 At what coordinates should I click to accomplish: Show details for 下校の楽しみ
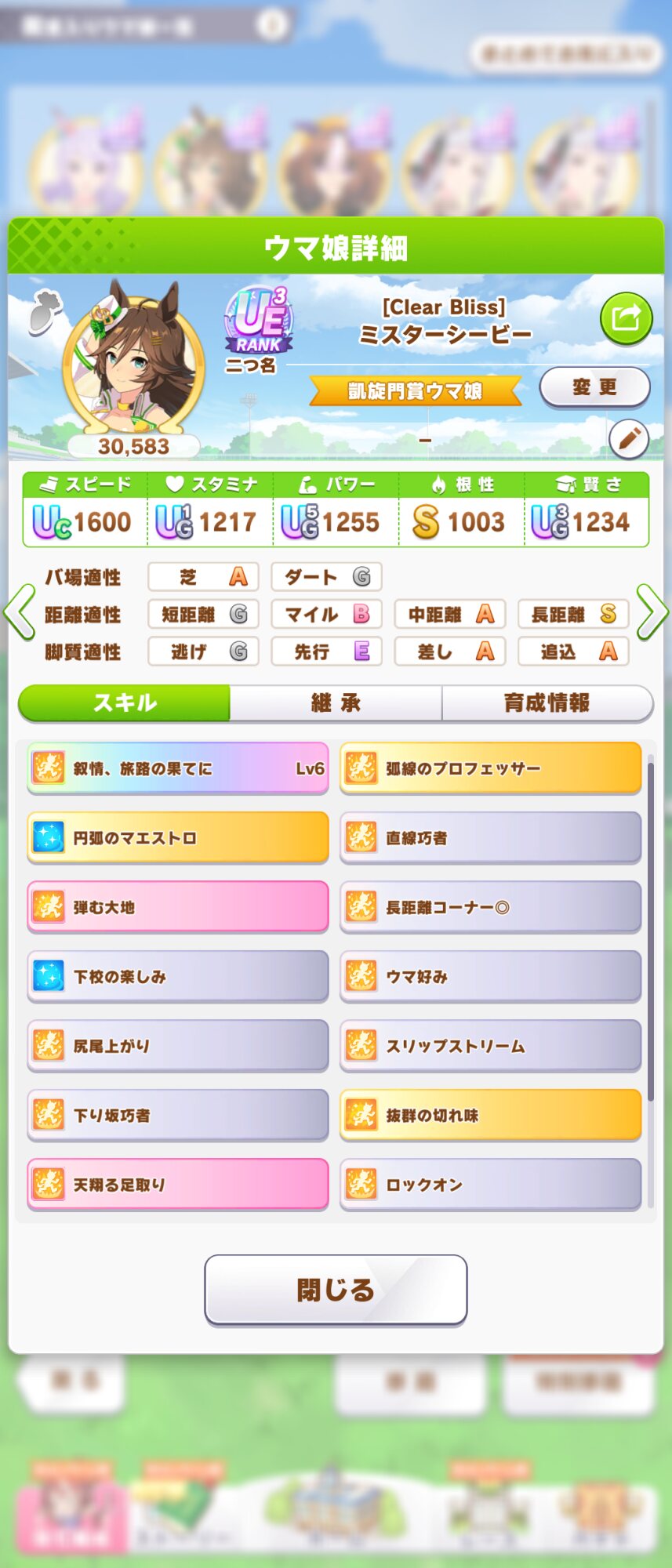point(178,976)
